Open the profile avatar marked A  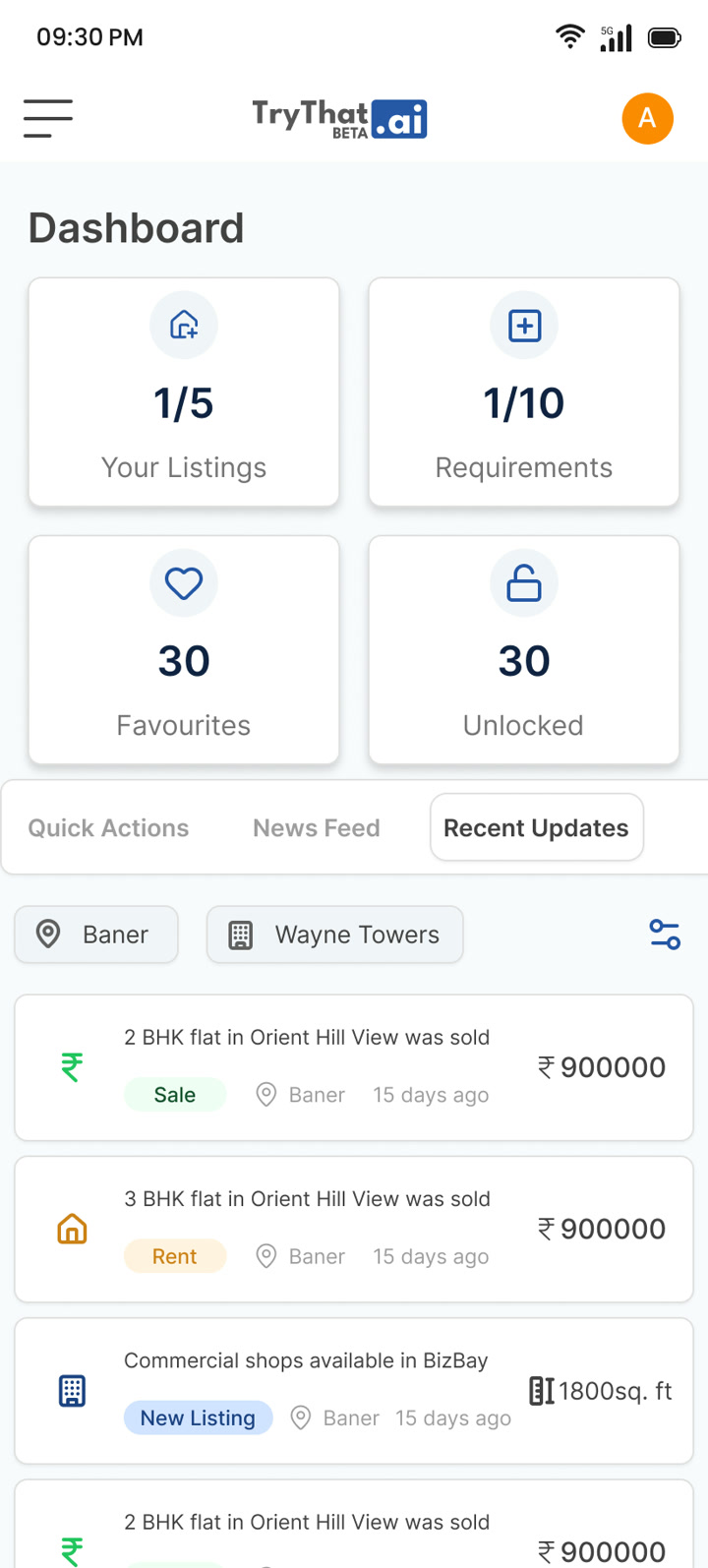(x=647, y=118)
